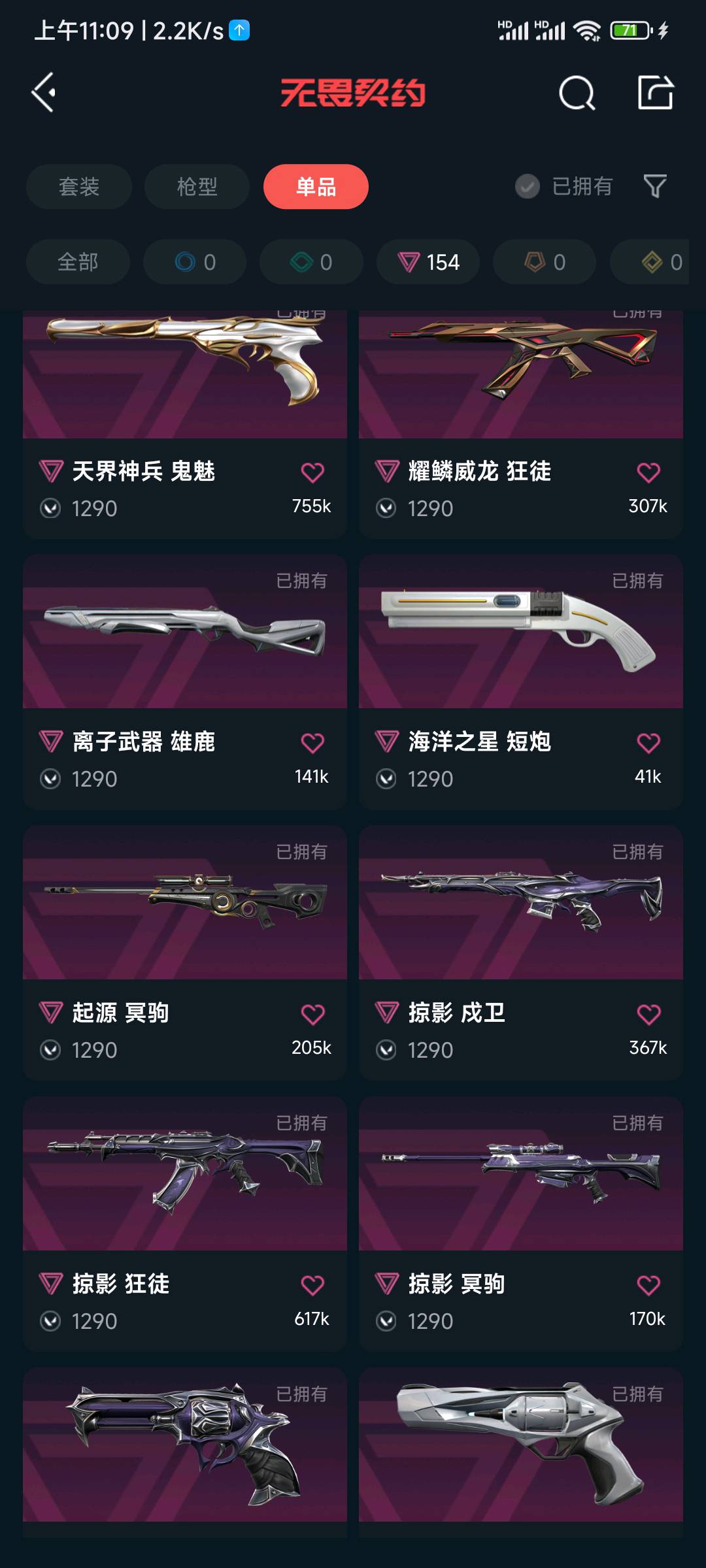The width and height of the screenshot is (706, 1568).
Task: Open the funnel filter icon
Action: [655, 187]
